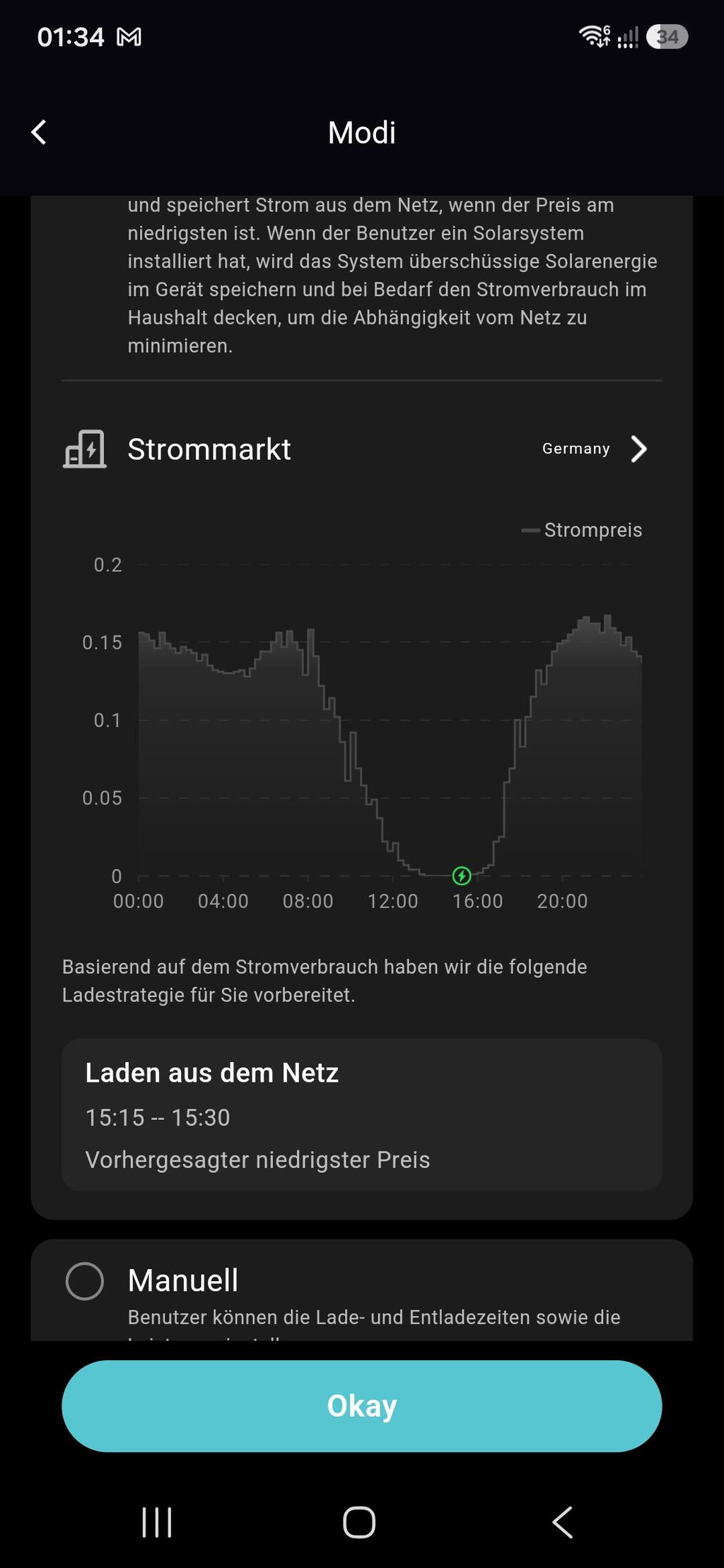Confirm with the Okay button
This screenshot has height=1568, width=724.
pos(362,1405)
